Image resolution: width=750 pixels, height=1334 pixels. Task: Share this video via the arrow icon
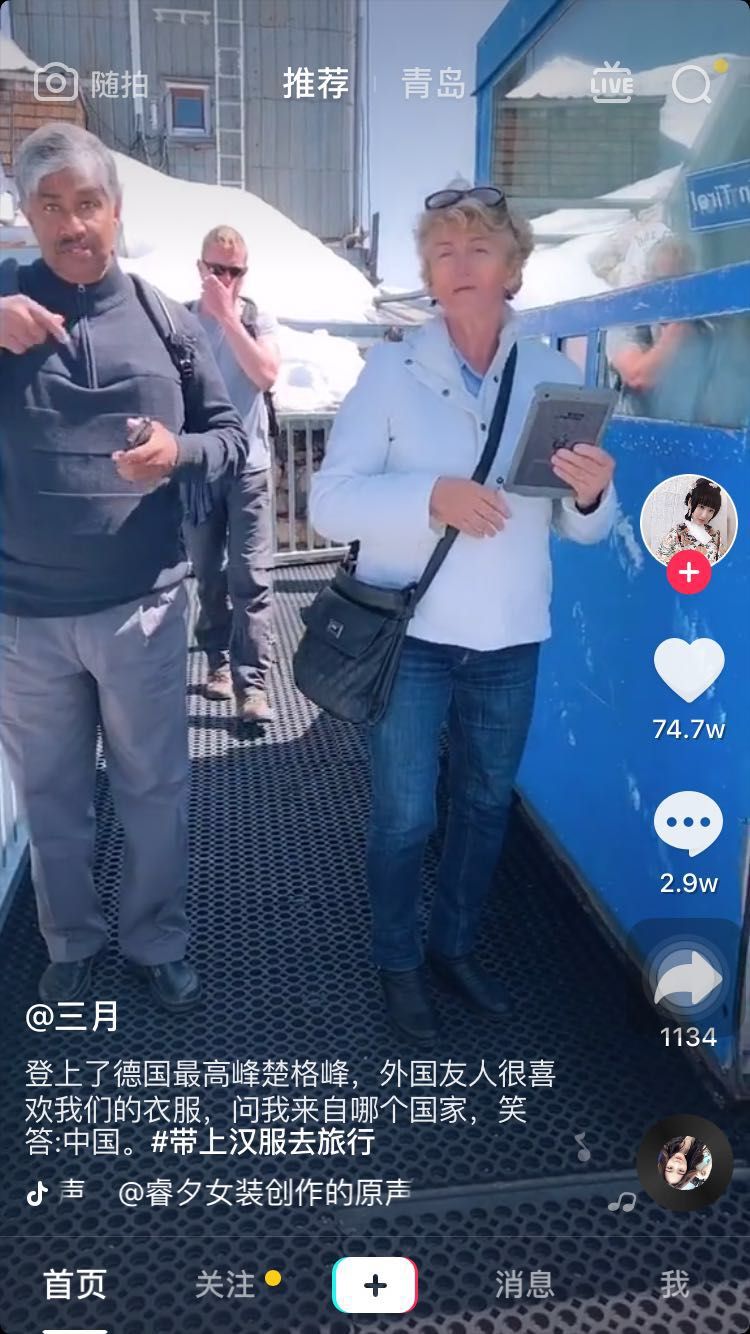(688, 981)
